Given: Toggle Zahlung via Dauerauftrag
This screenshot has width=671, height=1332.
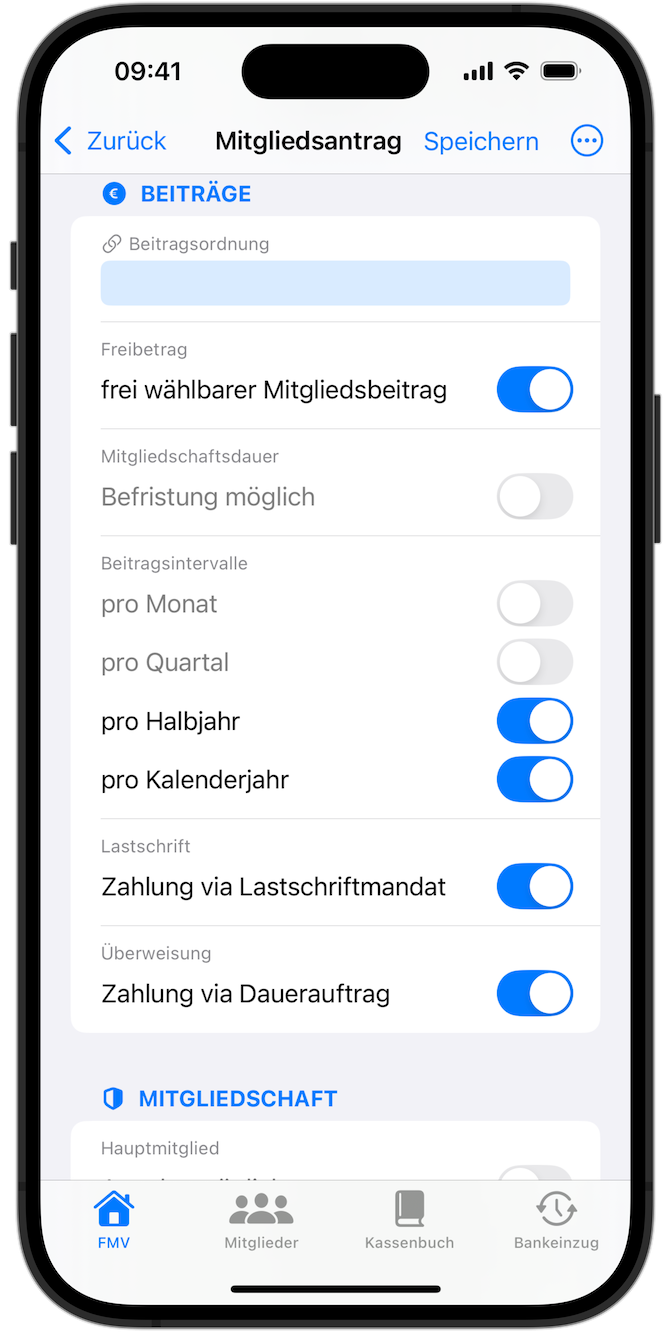Looking at the screenshot, I should pyautogui.click(x=535, y=994).
